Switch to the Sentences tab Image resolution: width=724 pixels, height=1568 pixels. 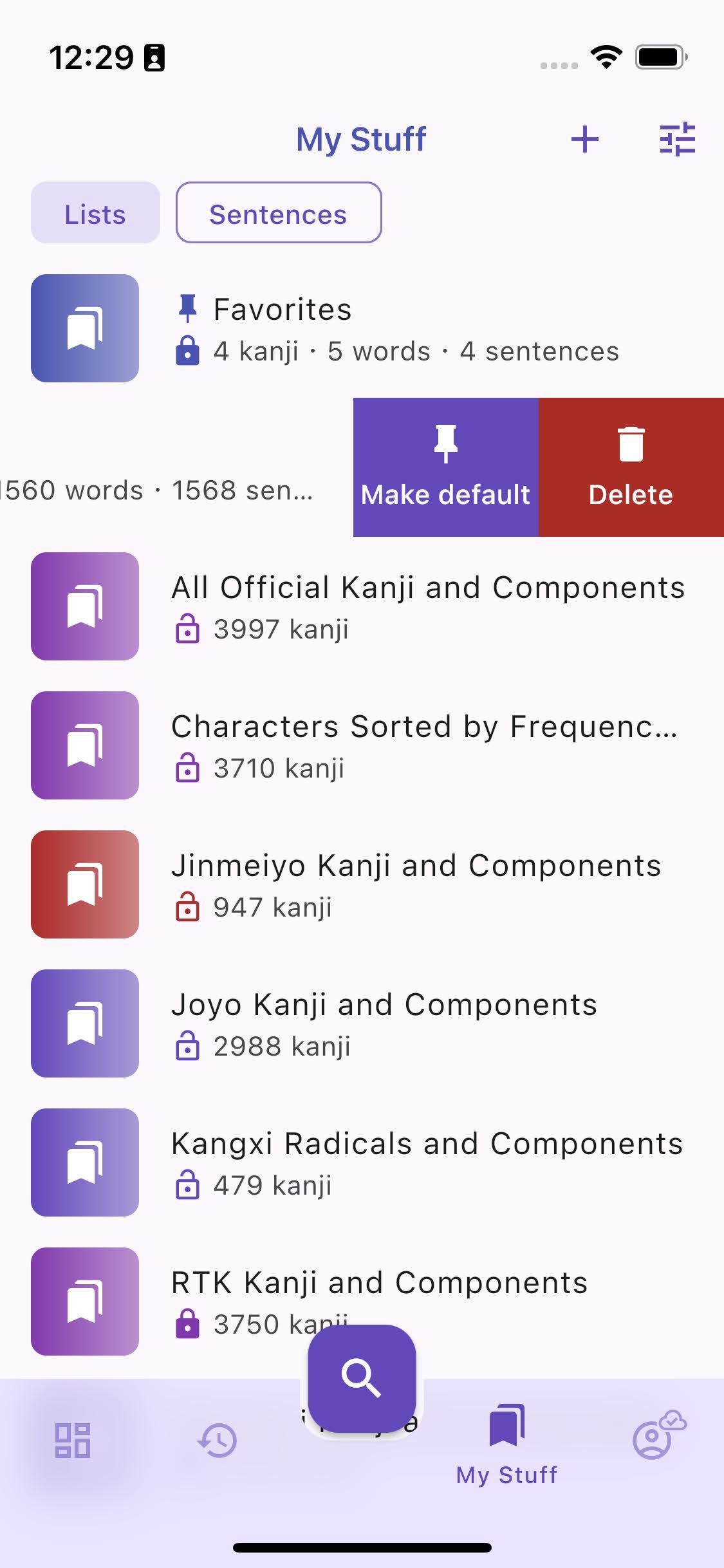pyautogui.click(x=279, y=212)
